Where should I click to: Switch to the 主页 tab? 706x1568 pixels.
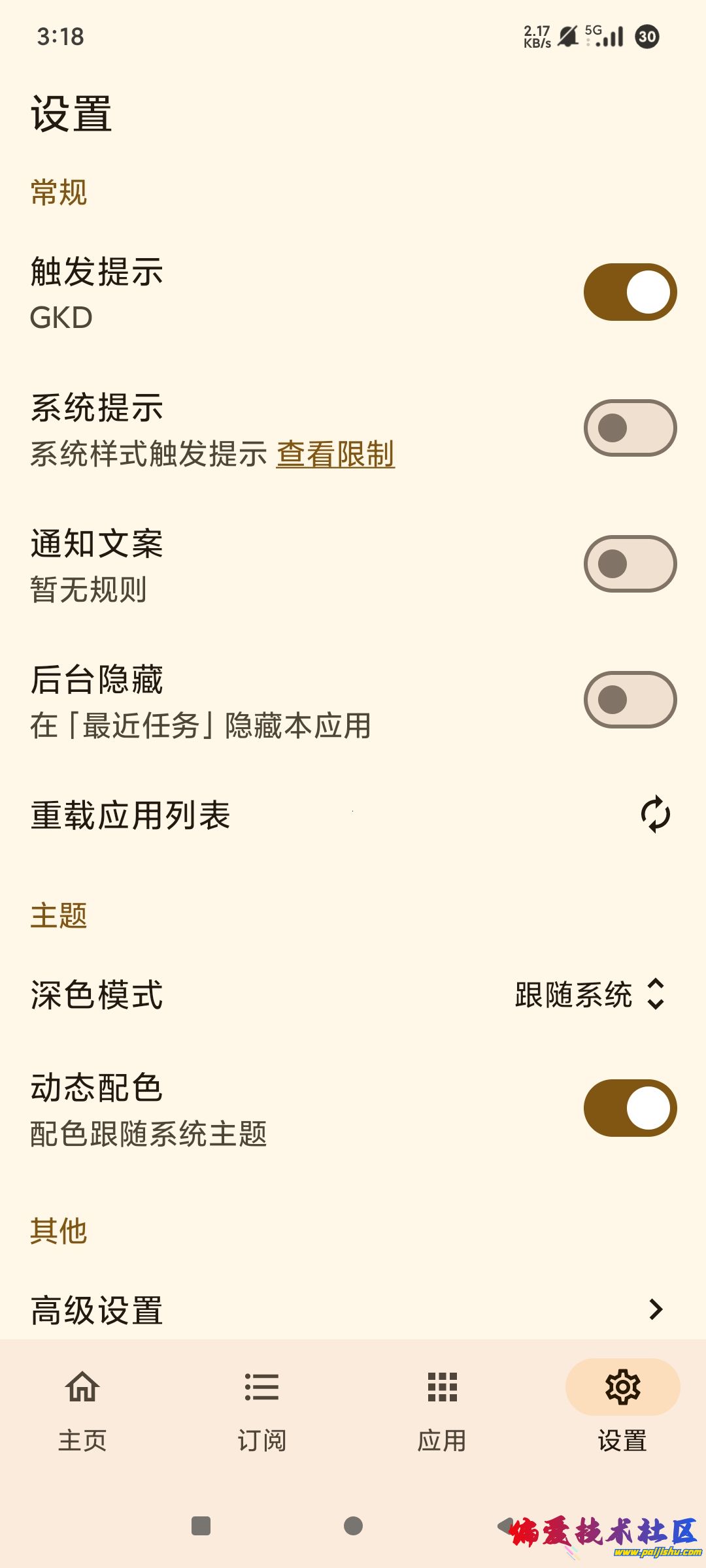[x=82, y=1405]
